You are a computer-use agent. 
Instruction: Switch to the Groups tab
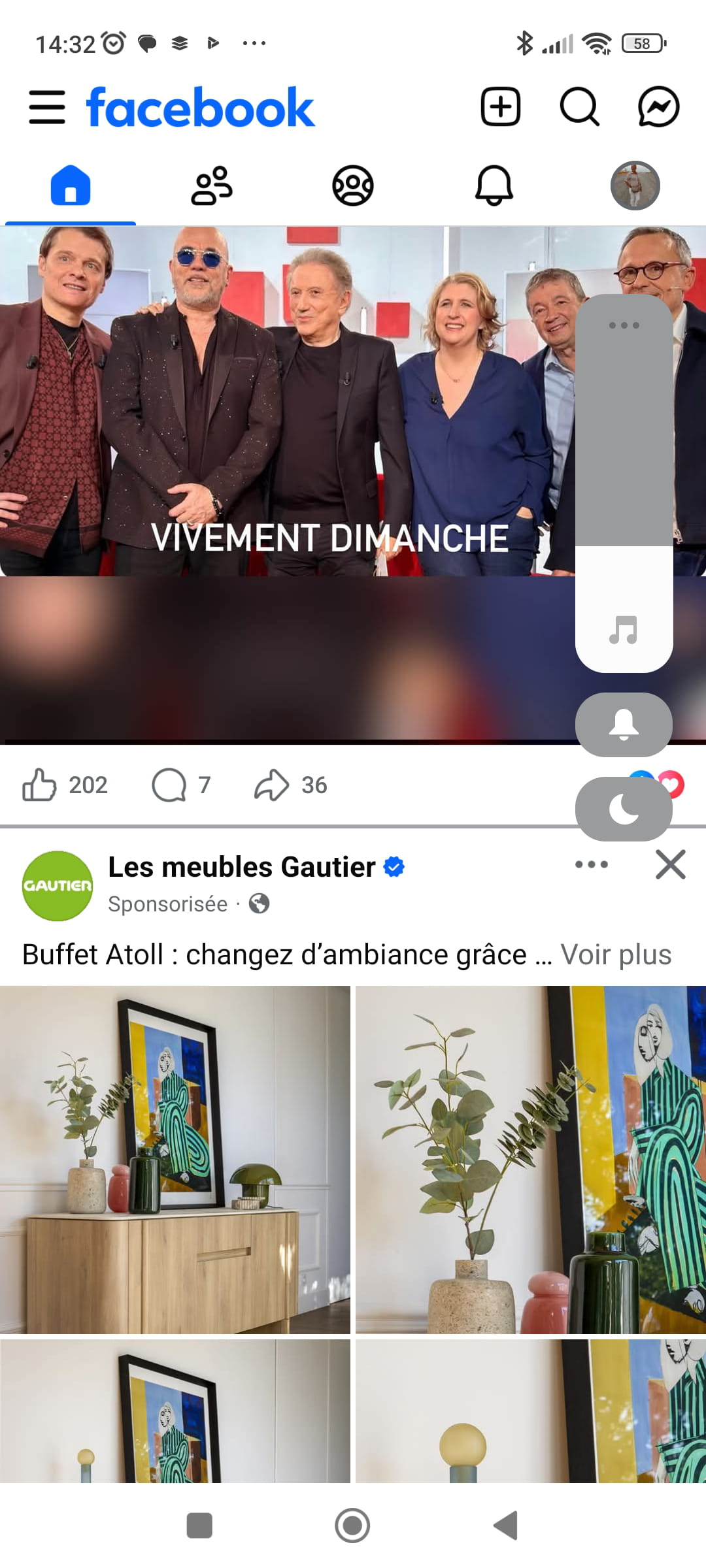(x=352, y=186)
